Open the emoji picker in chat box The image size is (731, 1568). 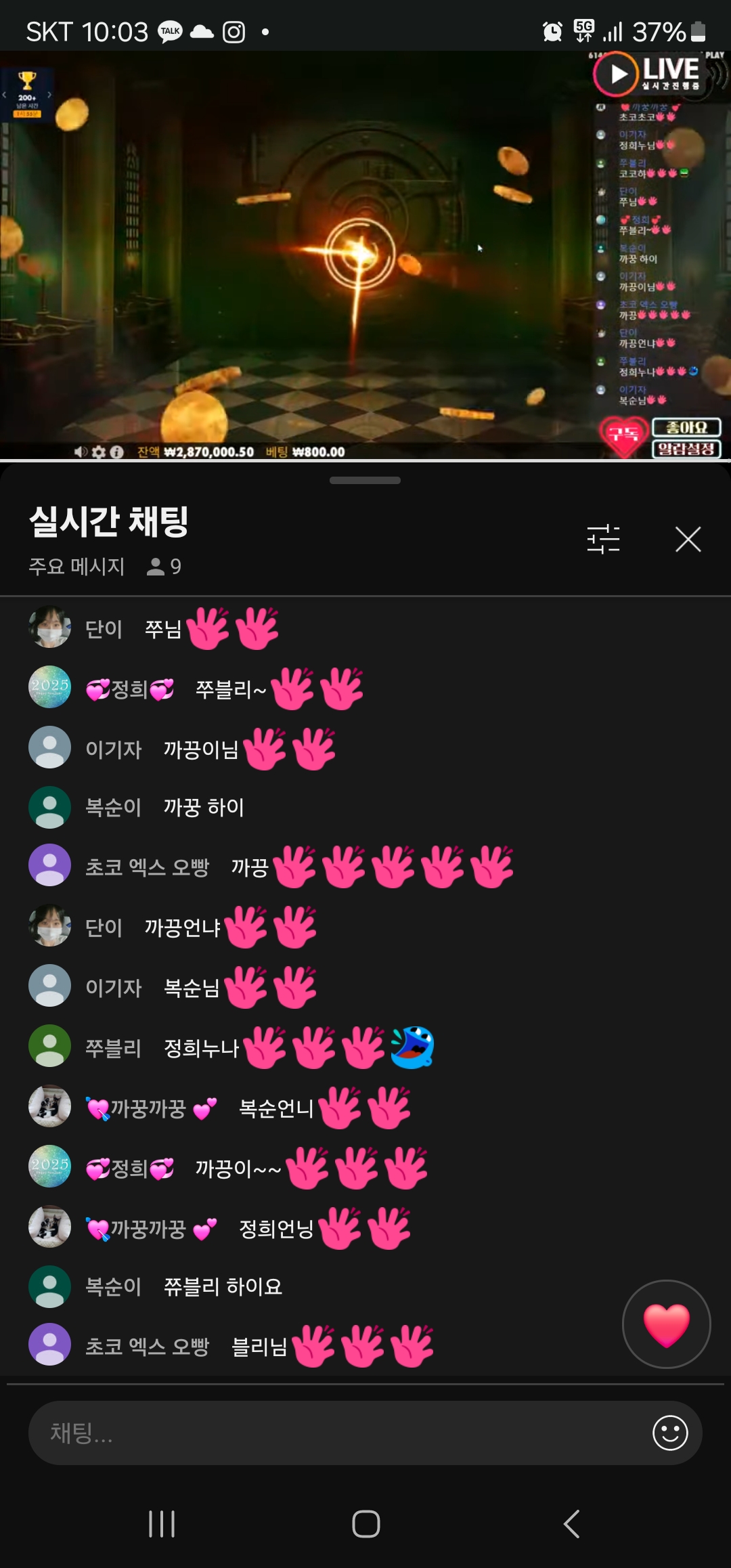click(669, 1433)
